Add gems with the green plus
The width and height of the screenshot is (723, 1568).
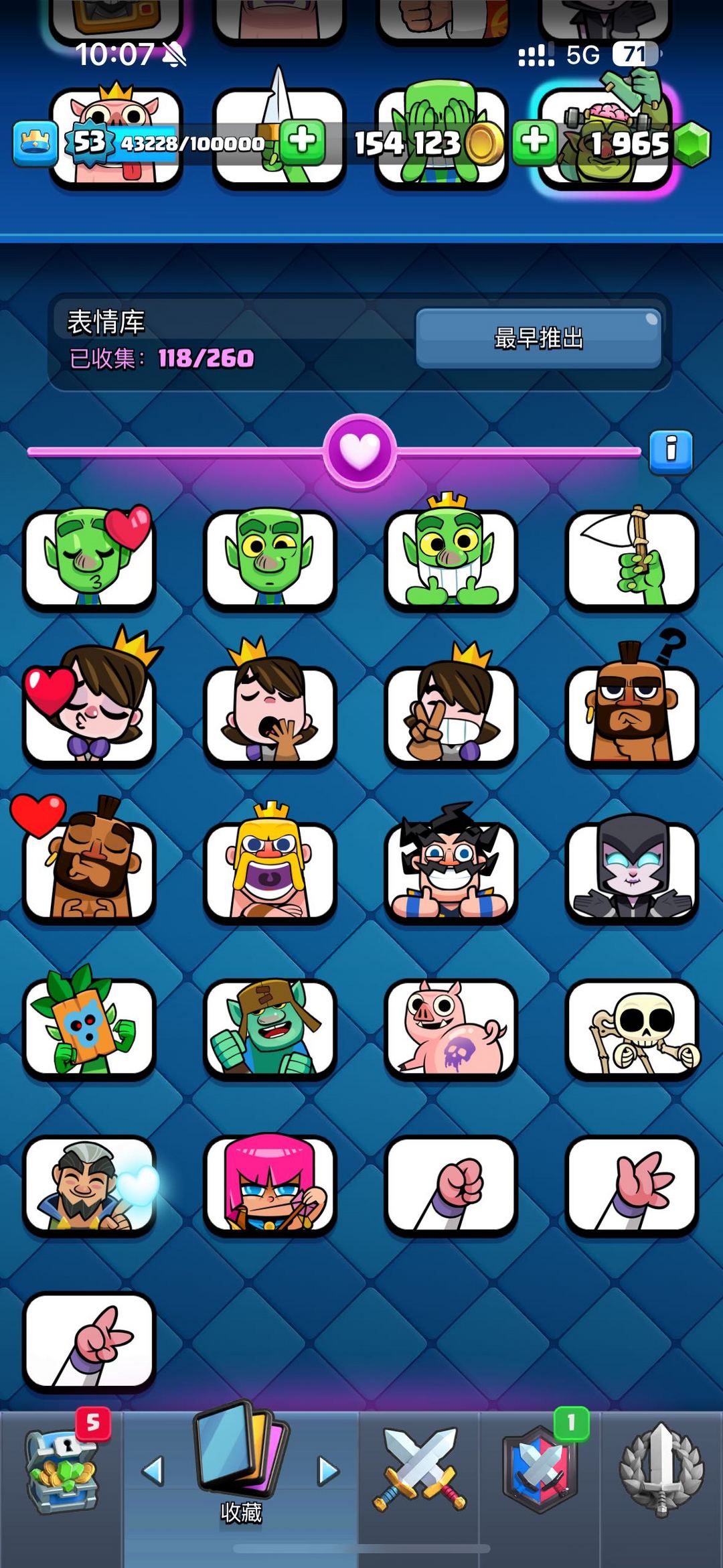[x=535, y=142]
